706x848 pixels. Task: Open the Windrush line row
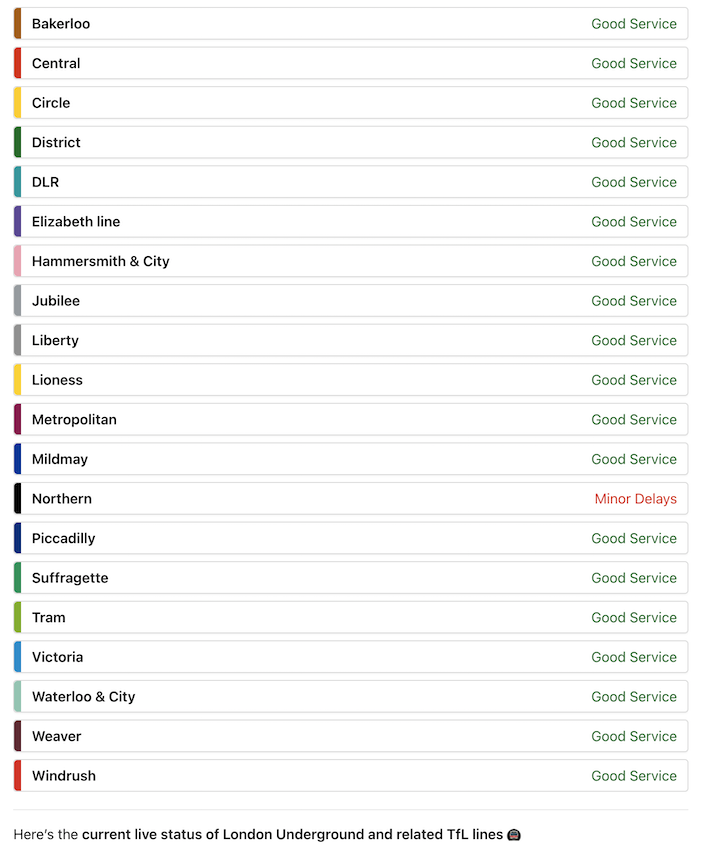(x=350, y=776)
